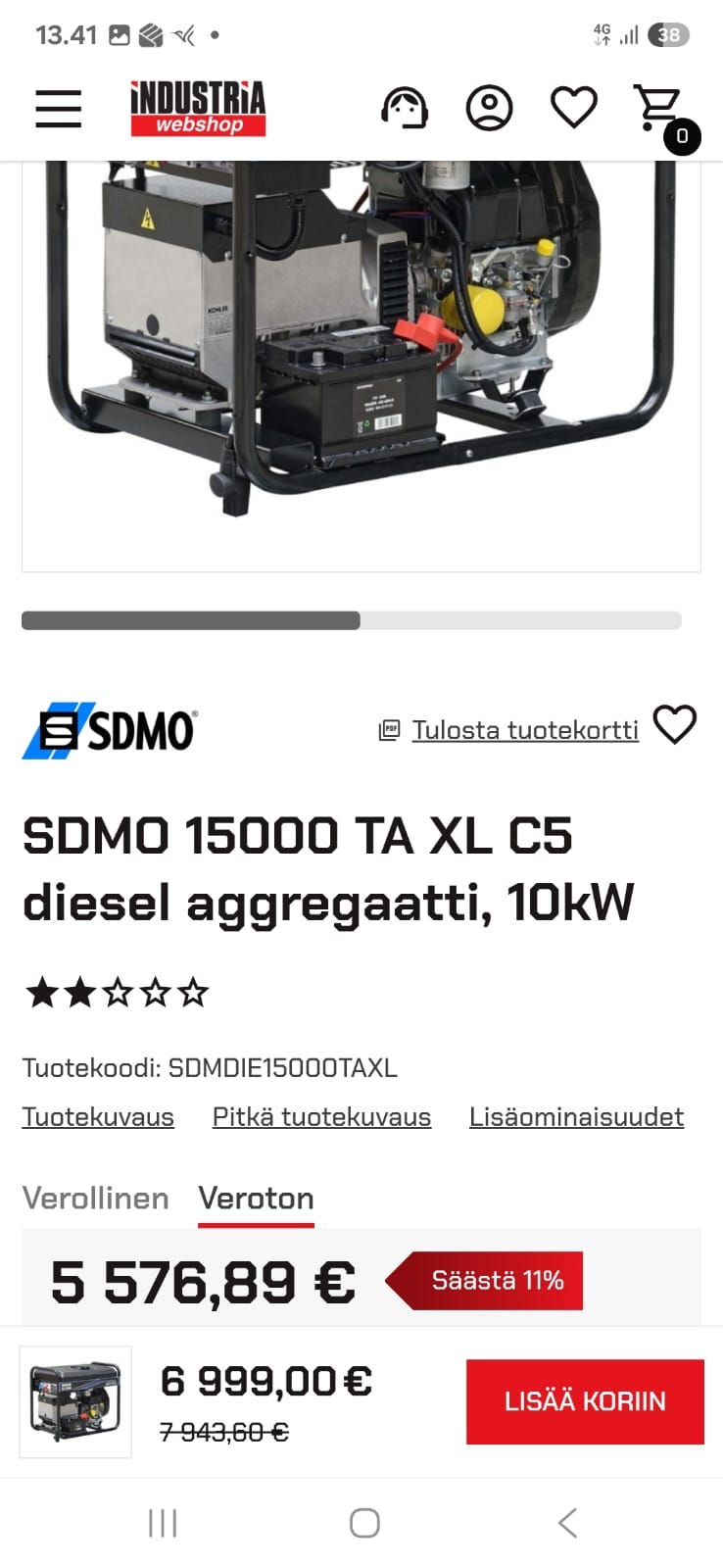Open wishlist from the top bar
This screenshot has height=1568, width=723.
point(573,108)
